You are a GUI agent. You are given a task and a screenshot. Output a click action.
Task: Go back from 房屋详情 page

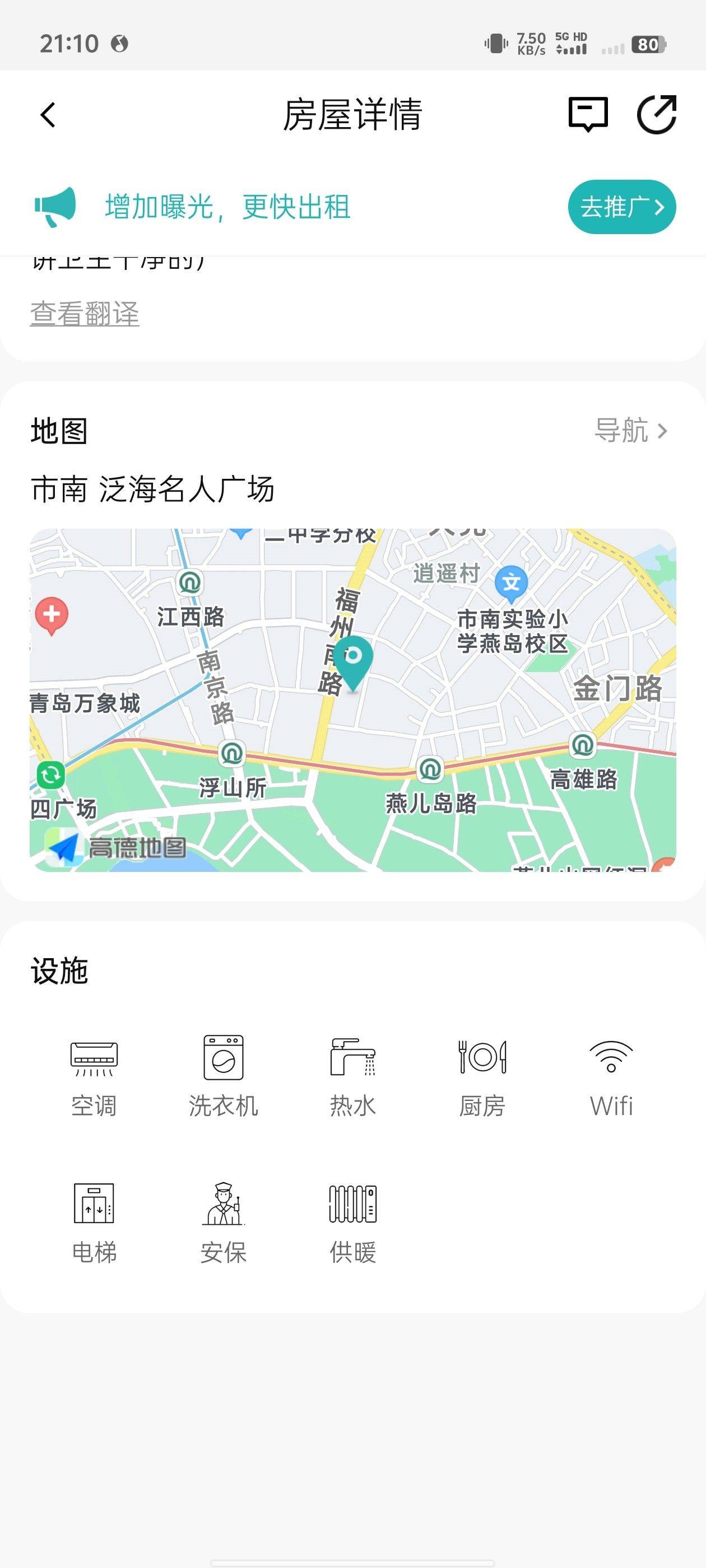click(48, 114)
